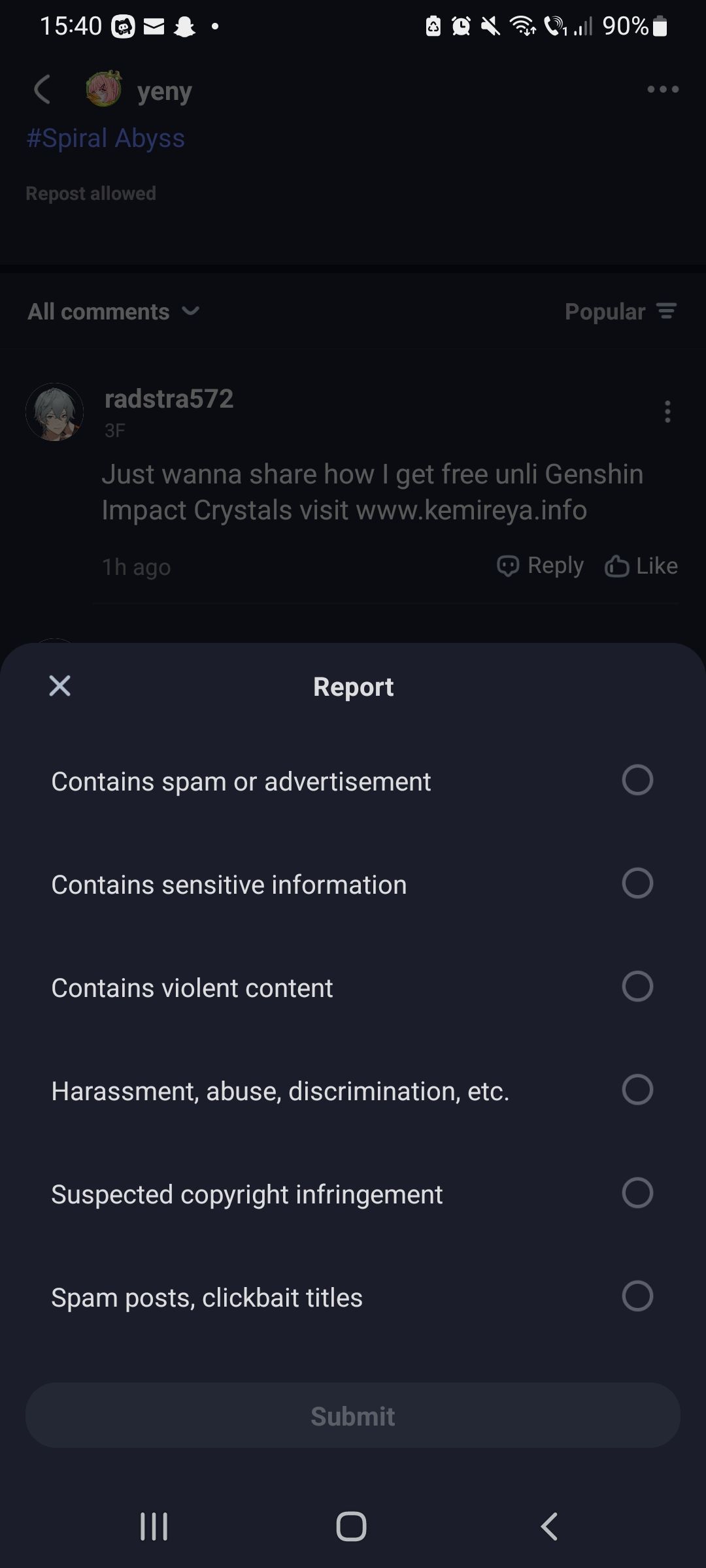Go back with system navigation bar
The height and width of the screenshot is (1568, 706).
(x=549, y=1527)
